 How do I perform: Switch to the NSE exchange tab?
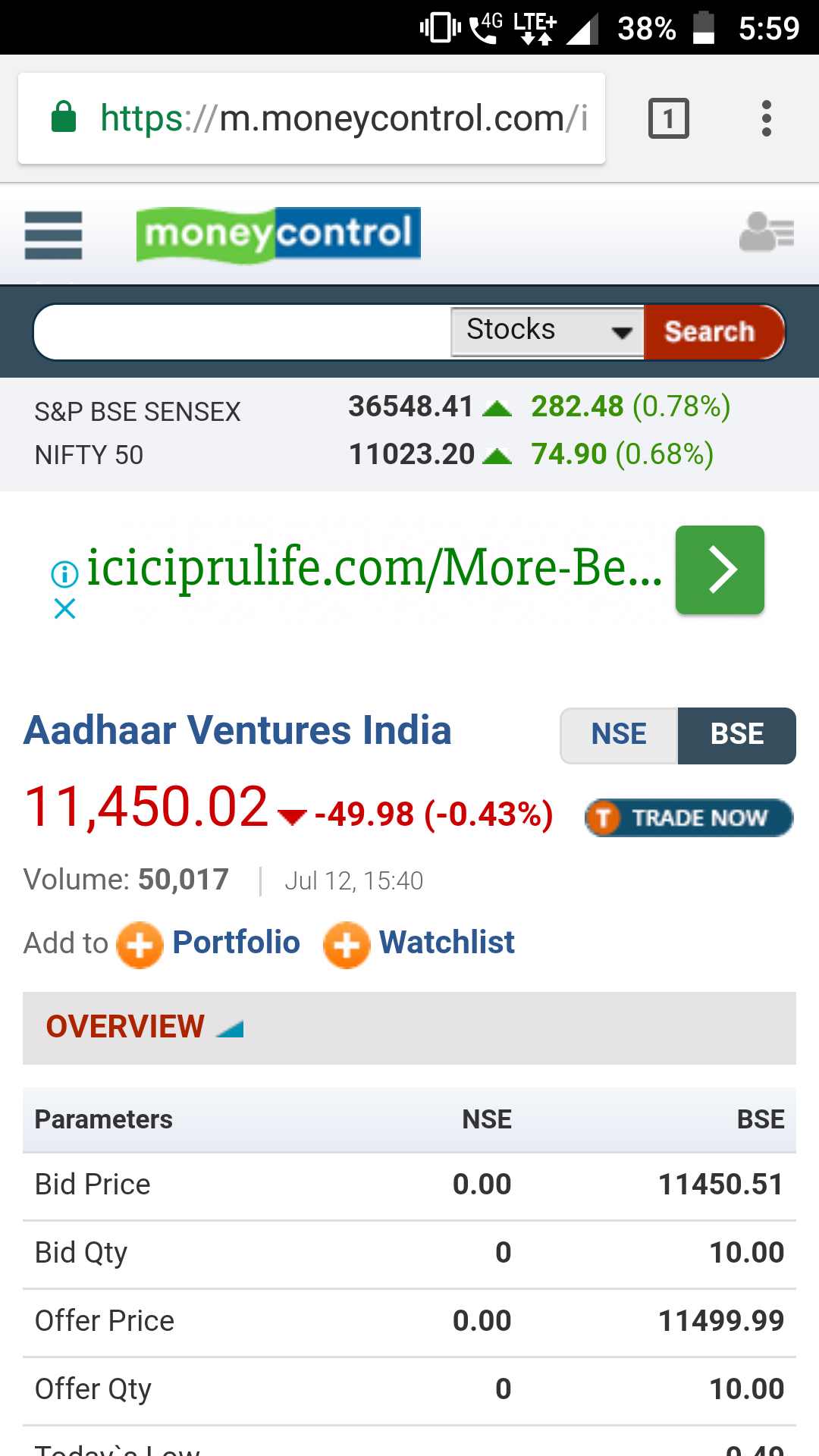[x=619, y=735]
